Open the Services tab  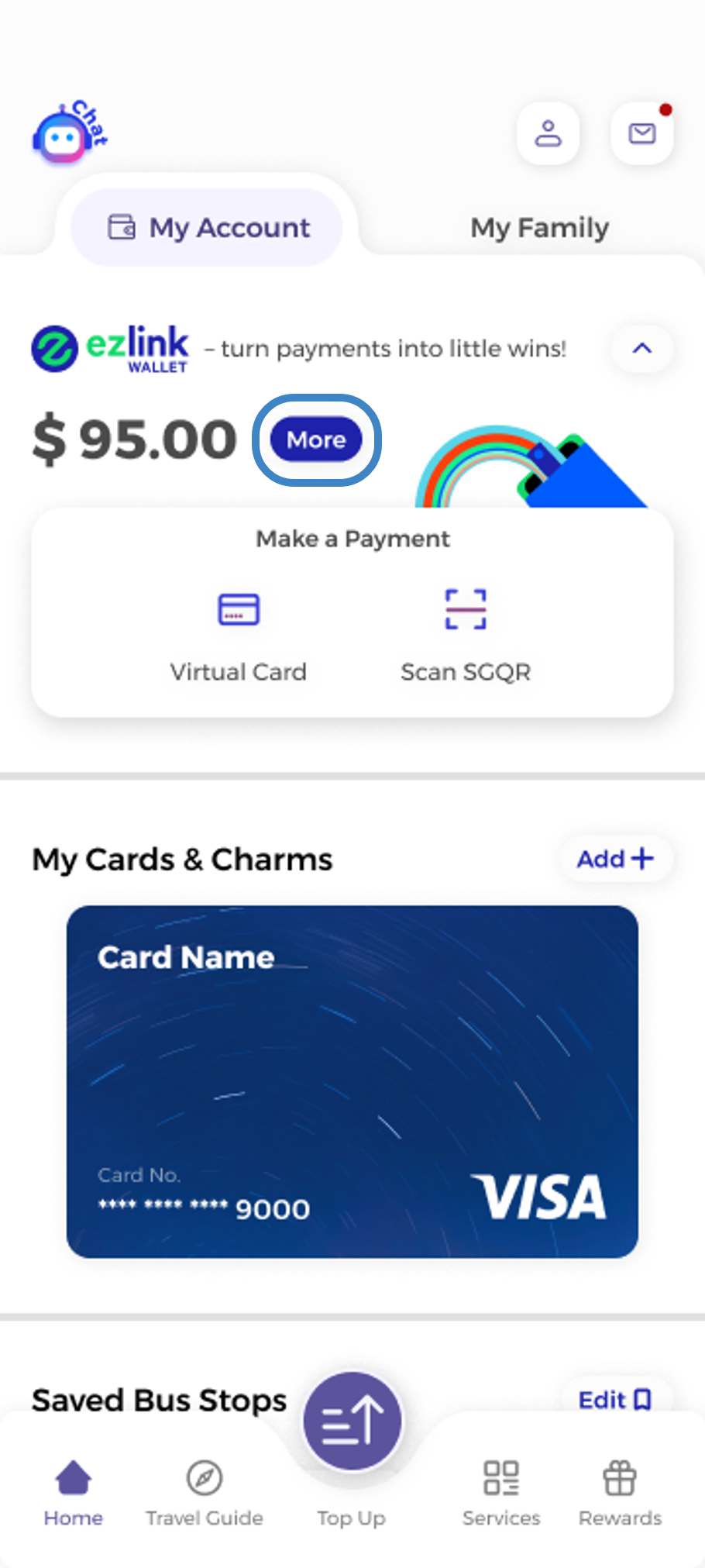point(501,1494)
